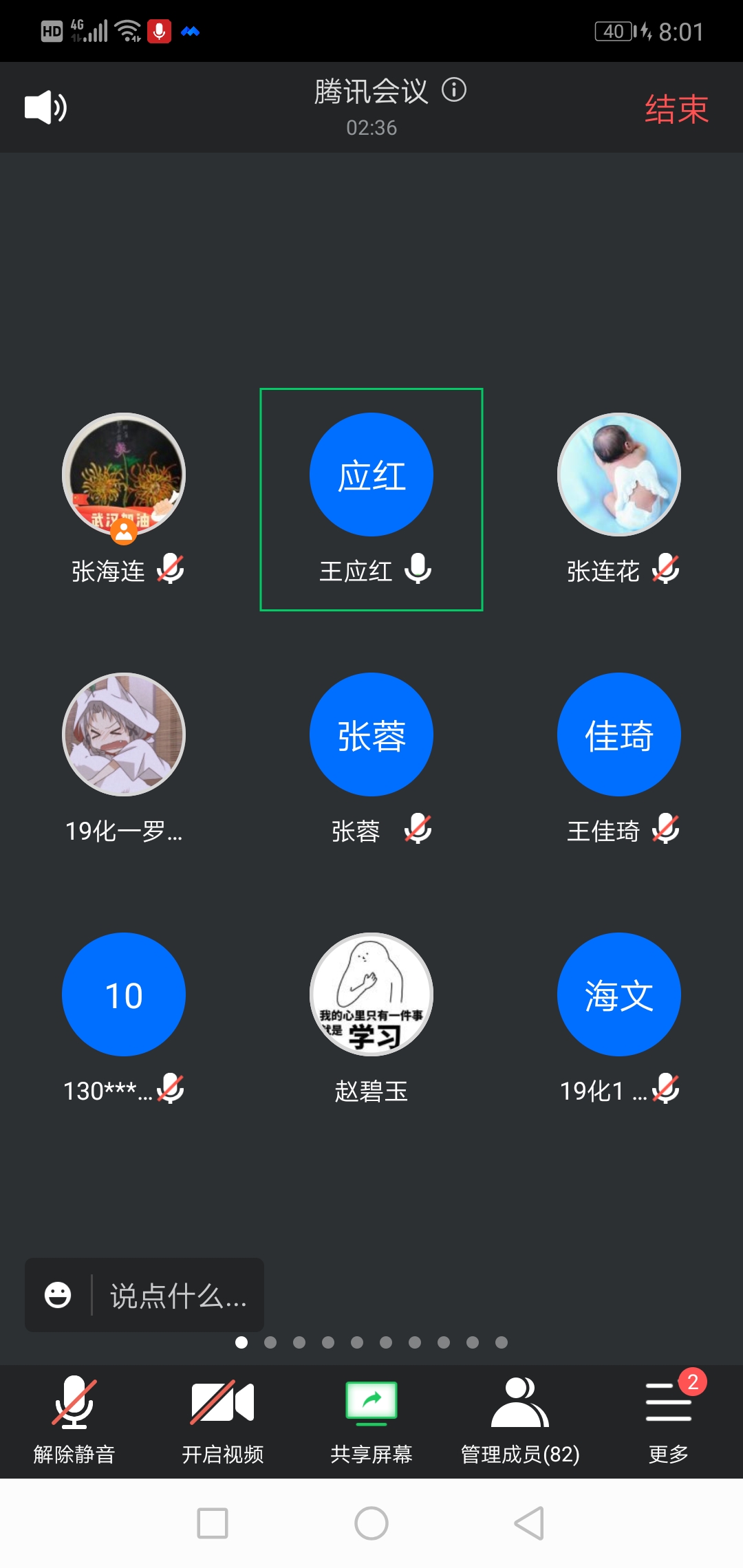Toggle the speaker audio output icon

(45, 107)
